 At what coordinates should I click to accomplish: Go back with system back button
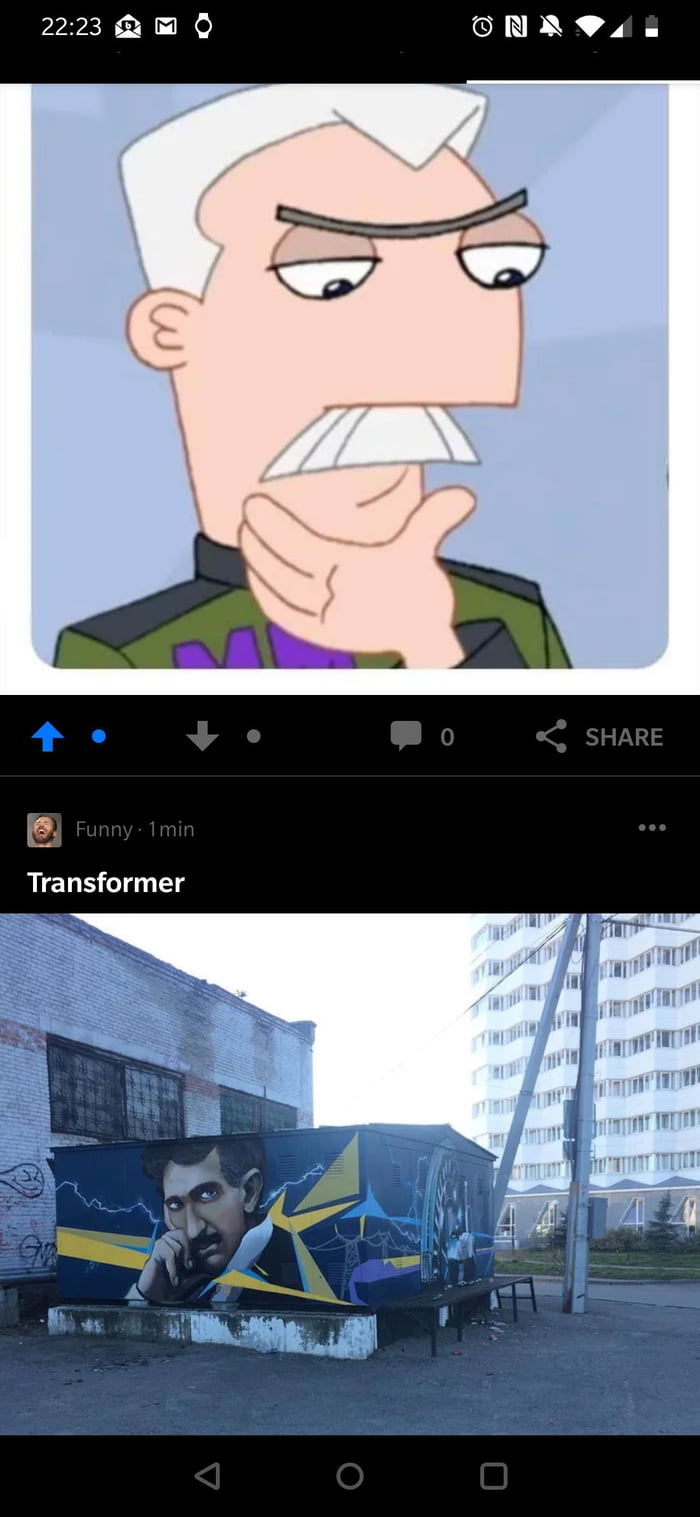click(207, 1476)
